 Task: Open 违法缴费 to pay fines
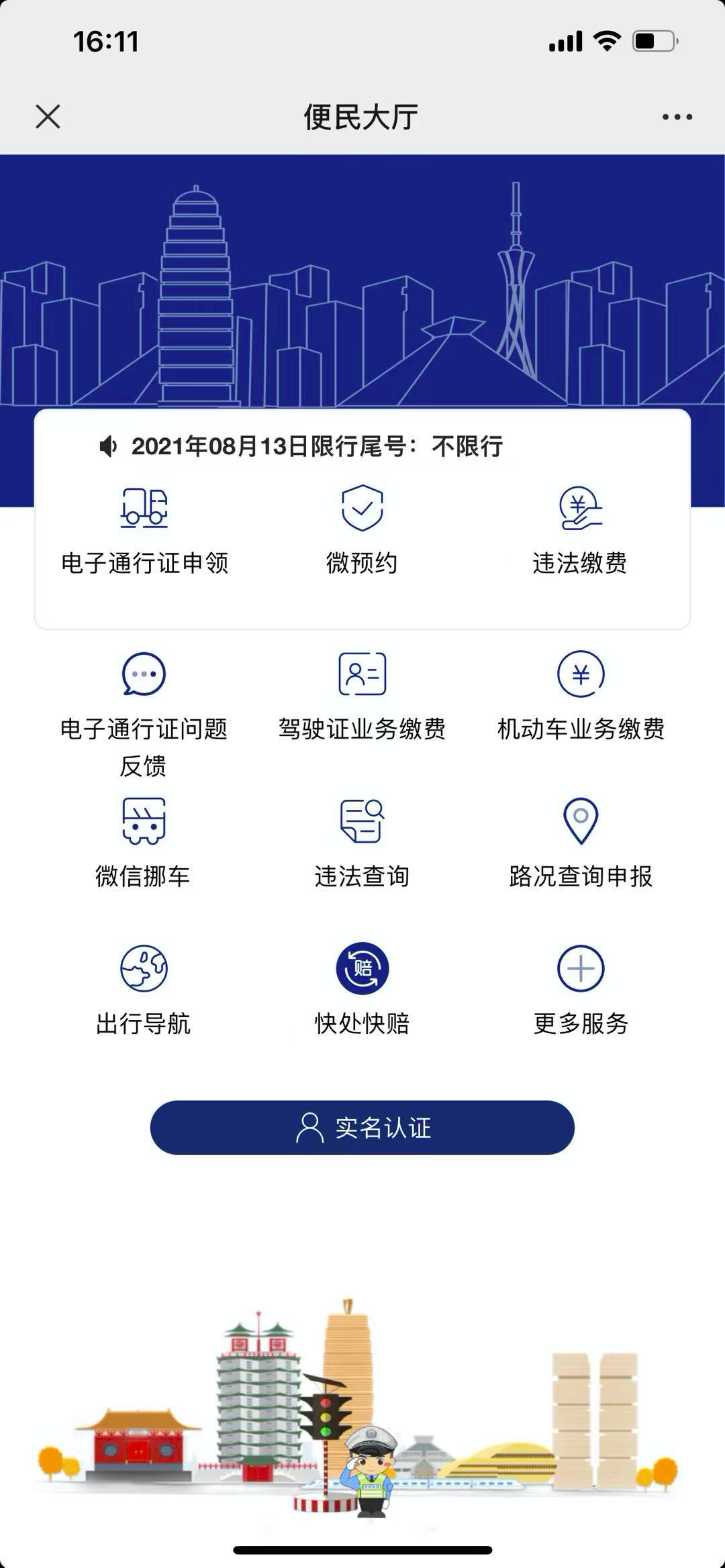click(580, 531)
